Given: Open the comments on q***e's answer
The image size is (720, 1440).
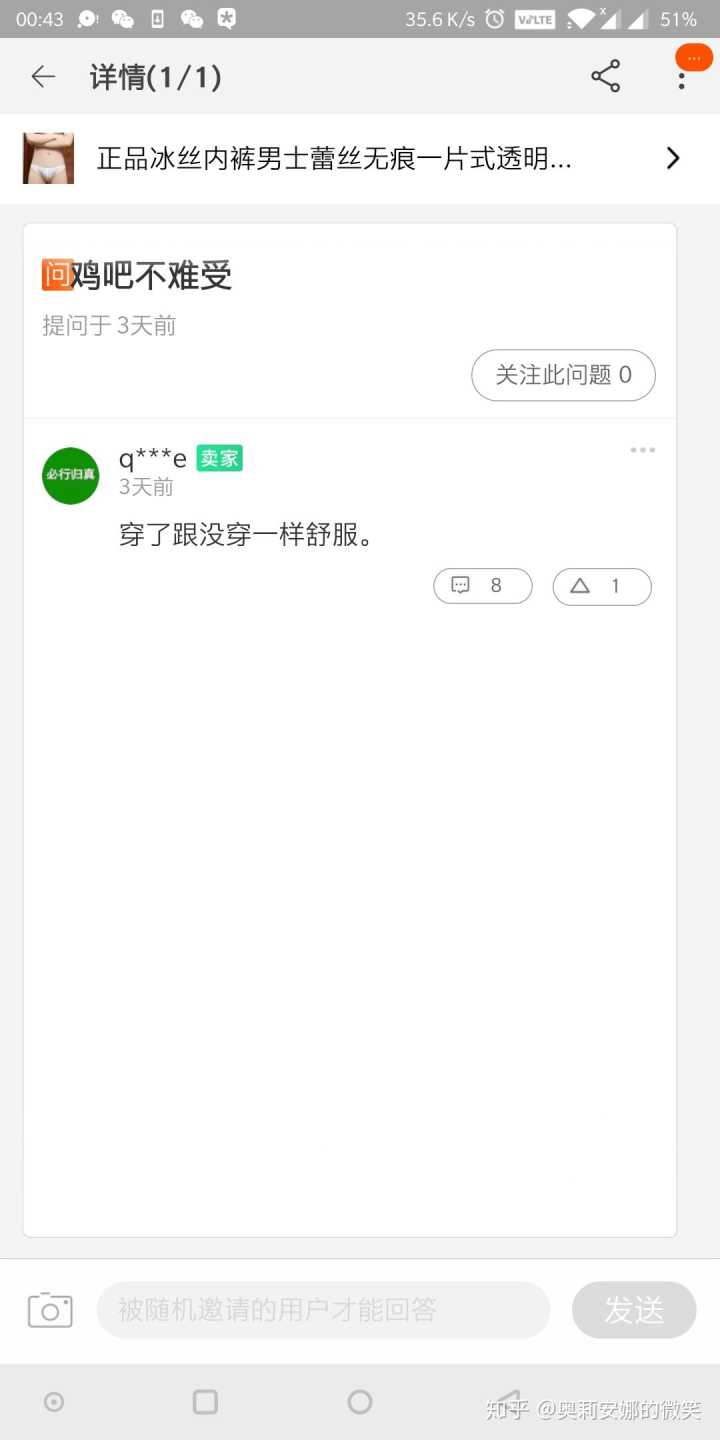Looking at the screenshot, I should pyautogui.click(x=482, y=586).
